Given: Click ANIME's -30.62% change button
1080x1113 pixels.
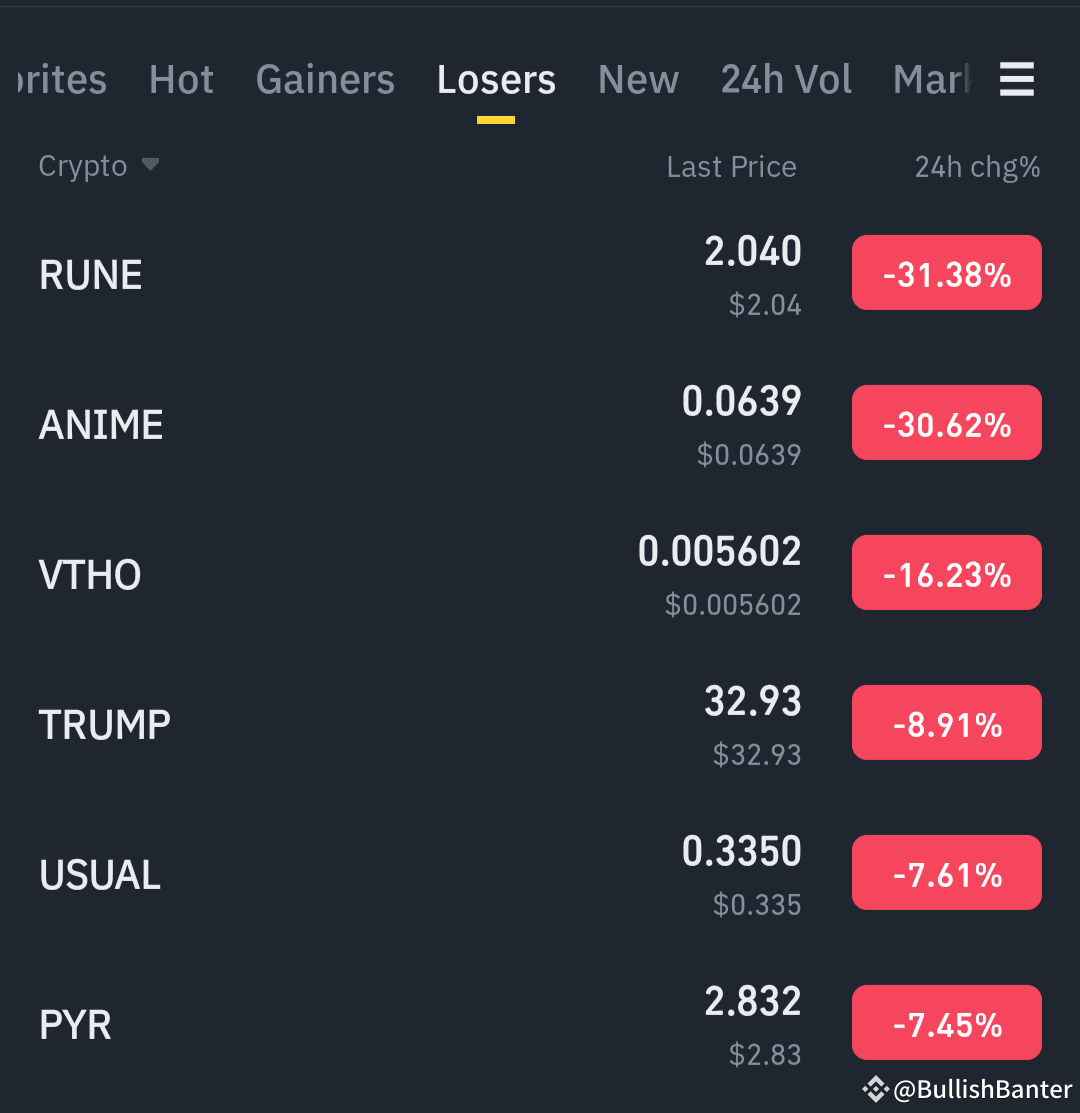Looking at the screenshot, I should pos(946,422).
